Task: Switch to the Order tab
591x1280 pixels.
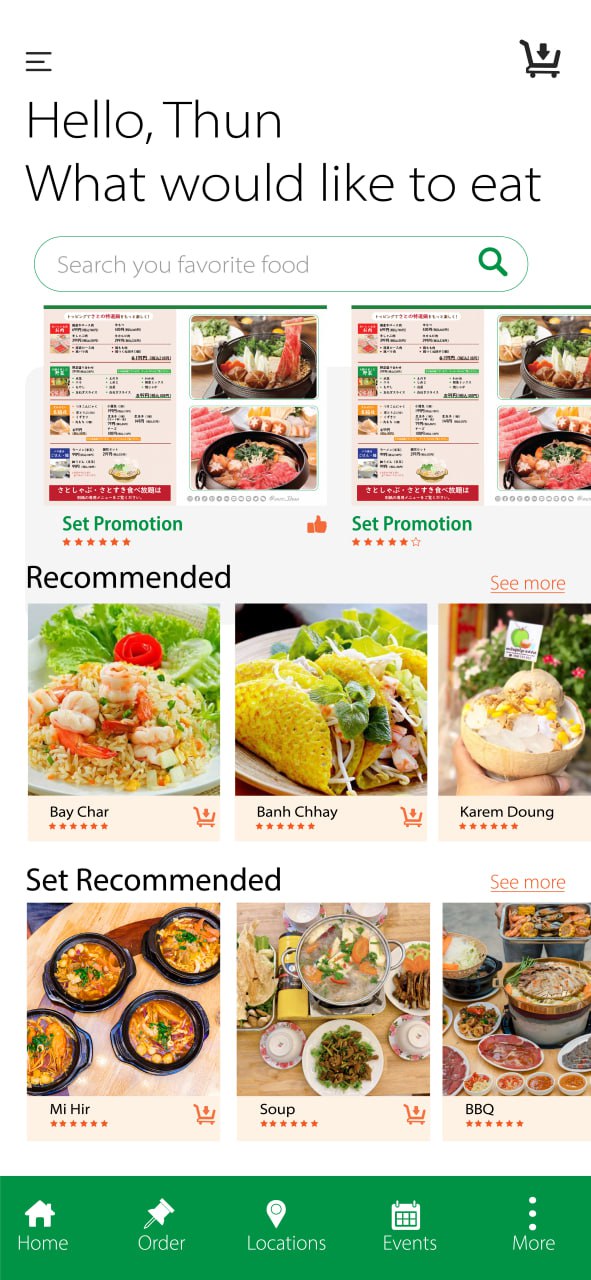Action: [x=161, y=1226]
